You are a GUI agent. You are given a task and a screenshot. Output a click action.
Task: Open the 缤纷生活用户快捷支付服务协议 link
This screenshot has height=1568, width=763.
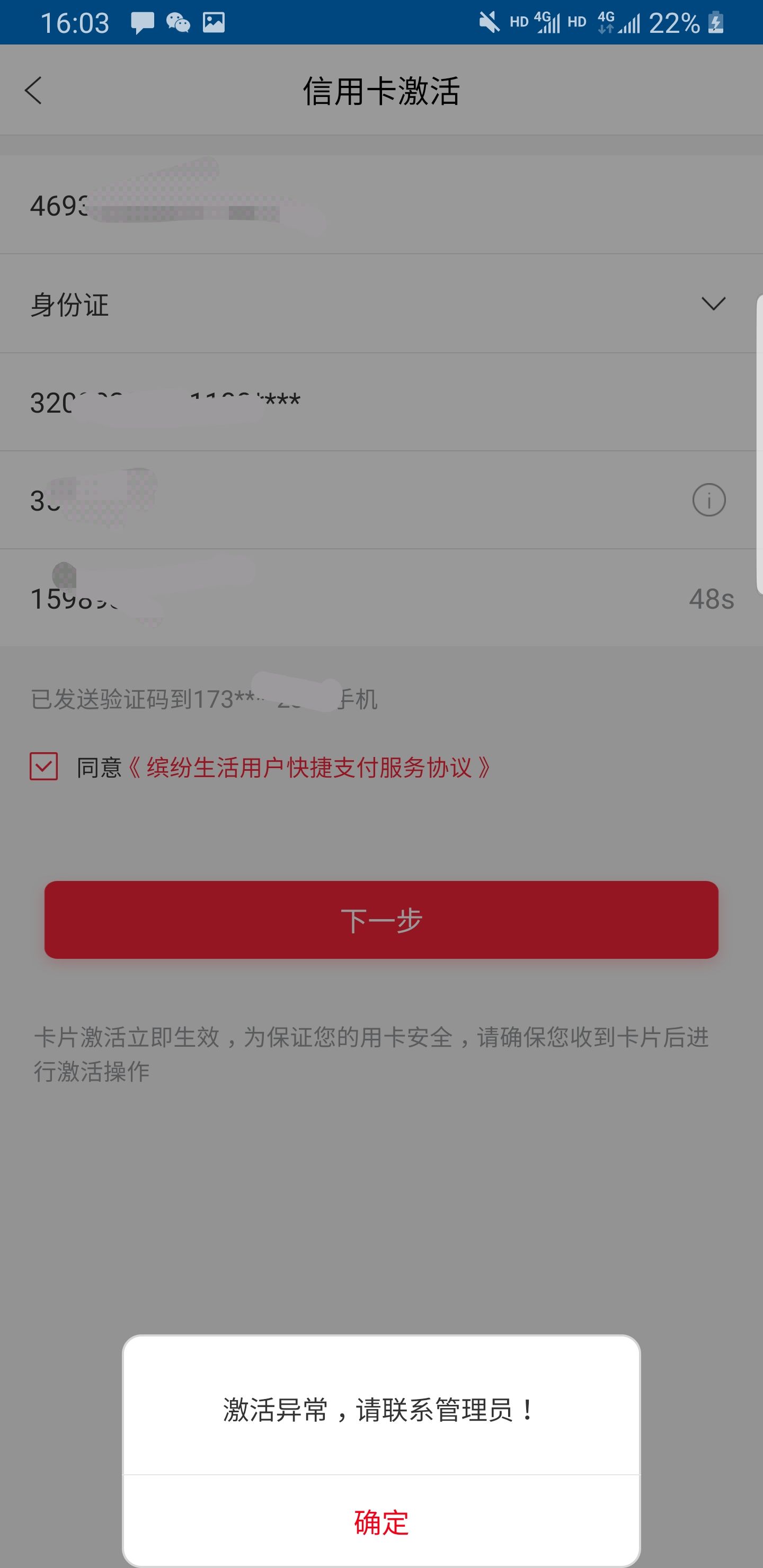coord(309,768)
